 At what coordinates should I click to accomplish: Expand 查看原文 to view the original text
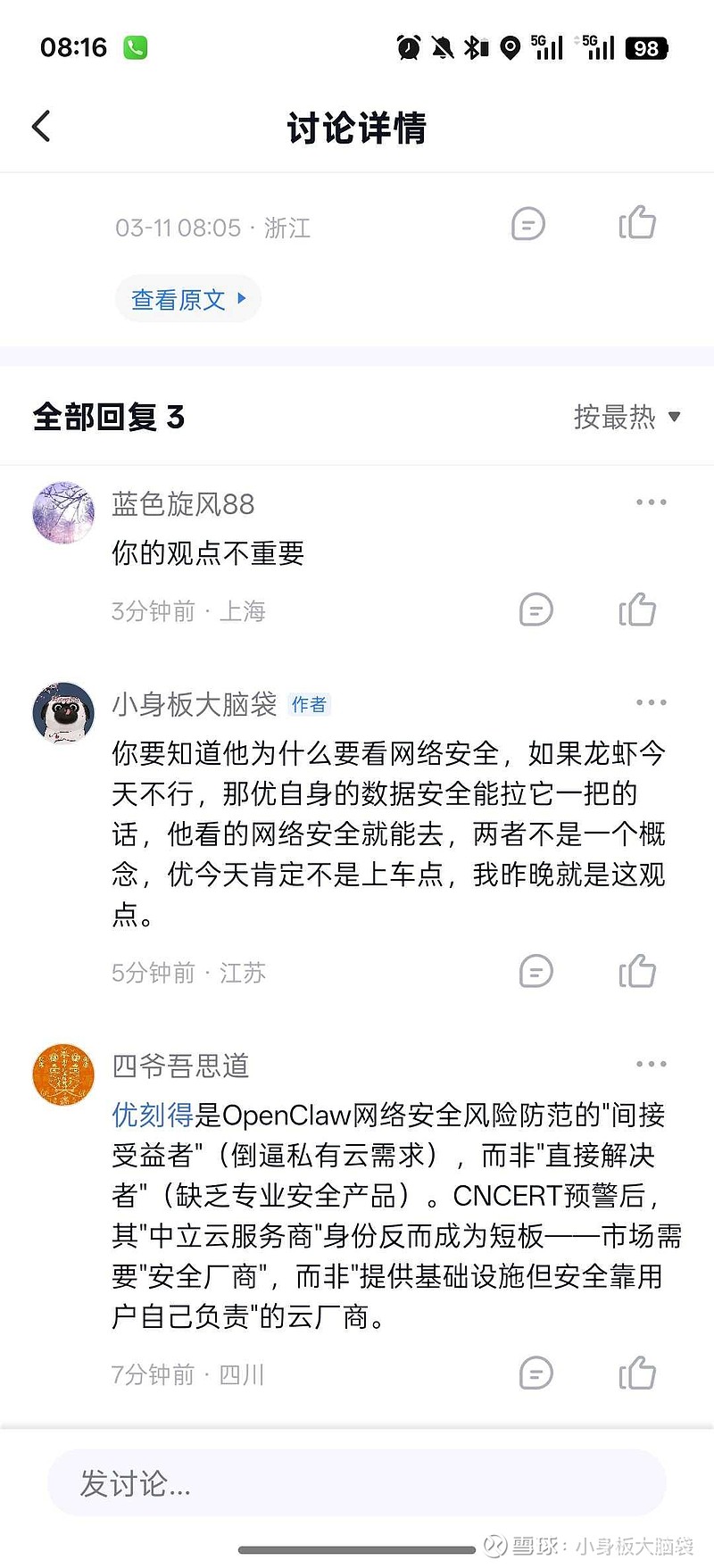click(x=187, y=298)
